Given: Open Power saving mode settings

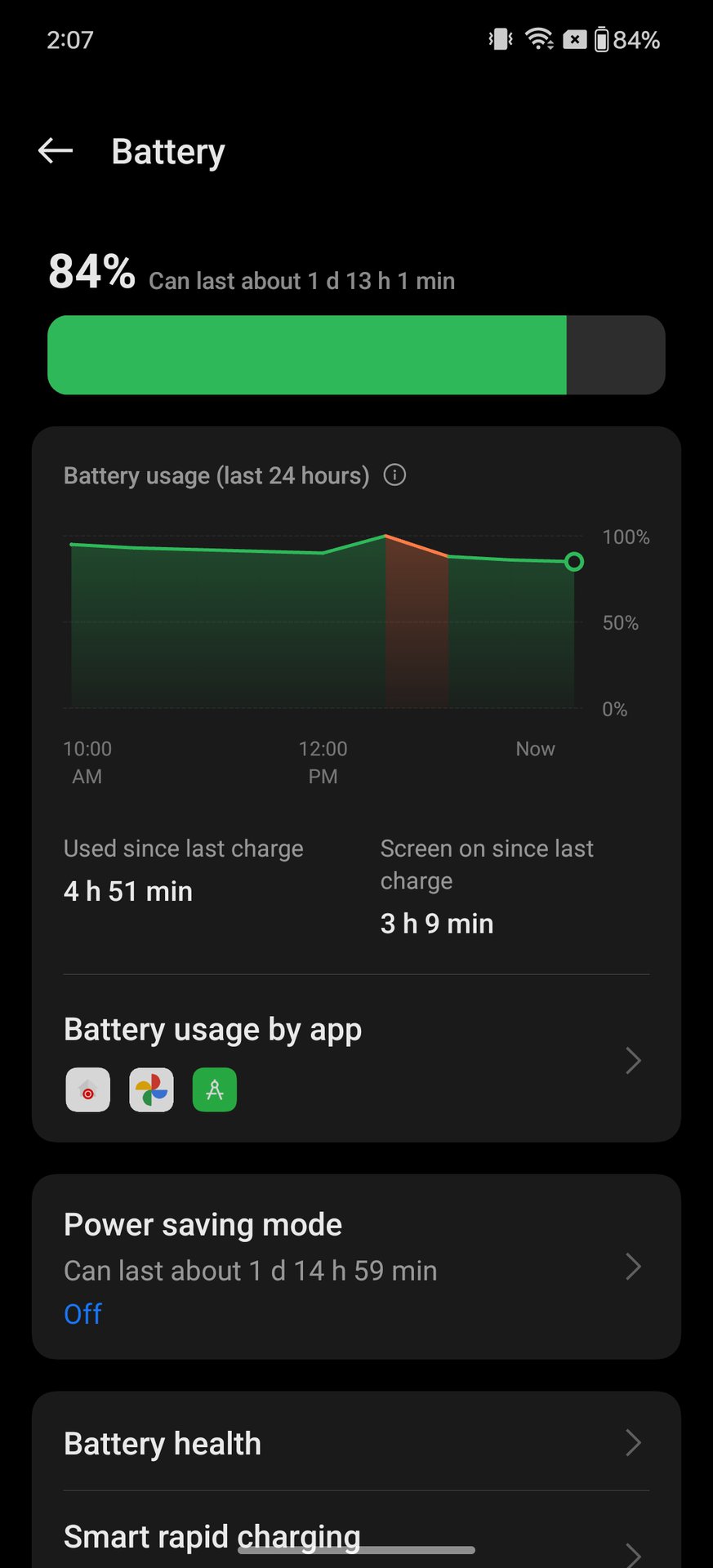Looking at the screenshot, I should click(x=355, y=1266).
